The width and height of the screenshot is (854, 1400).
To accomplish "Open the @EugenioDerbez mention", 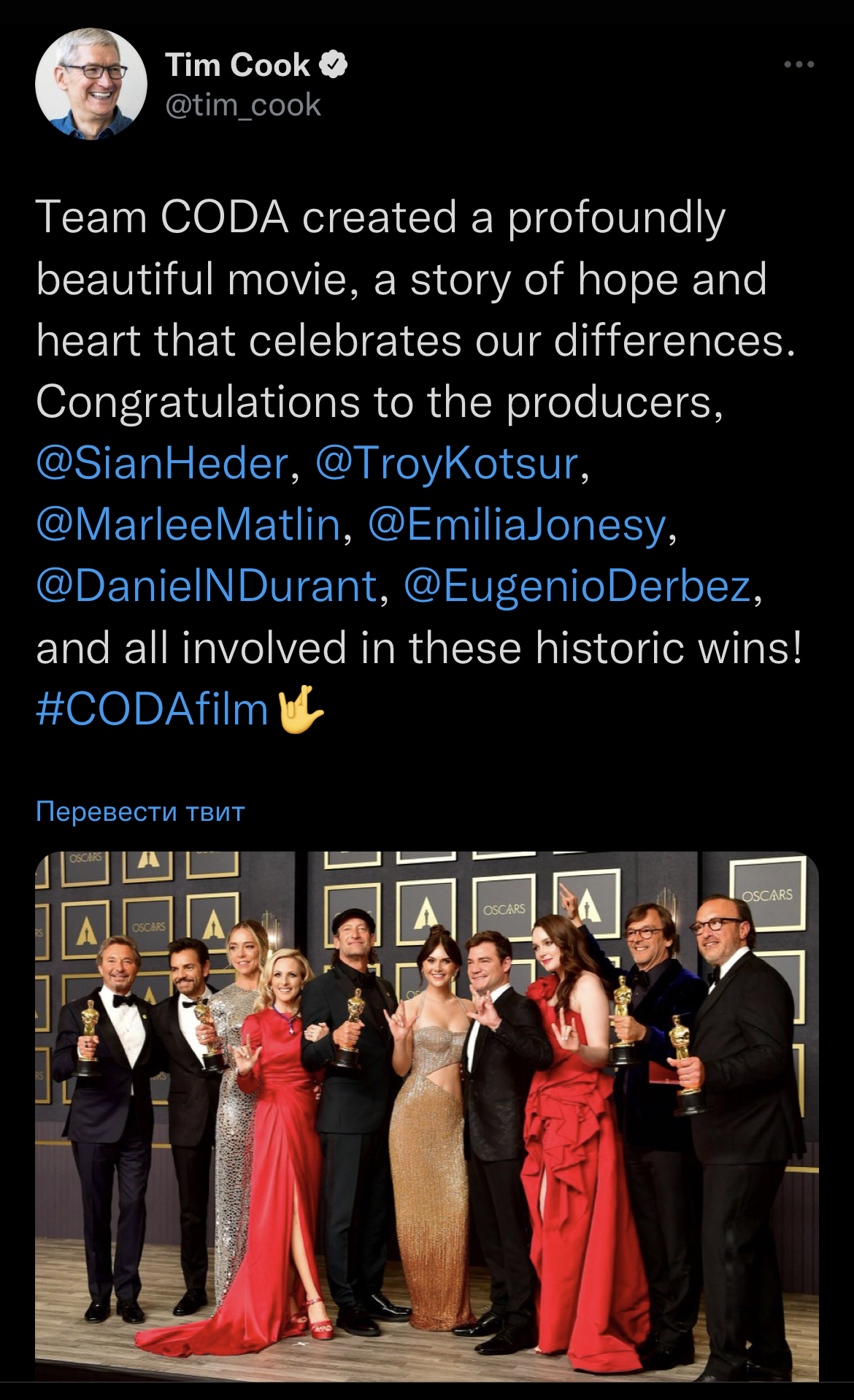I will coord(577,586).
